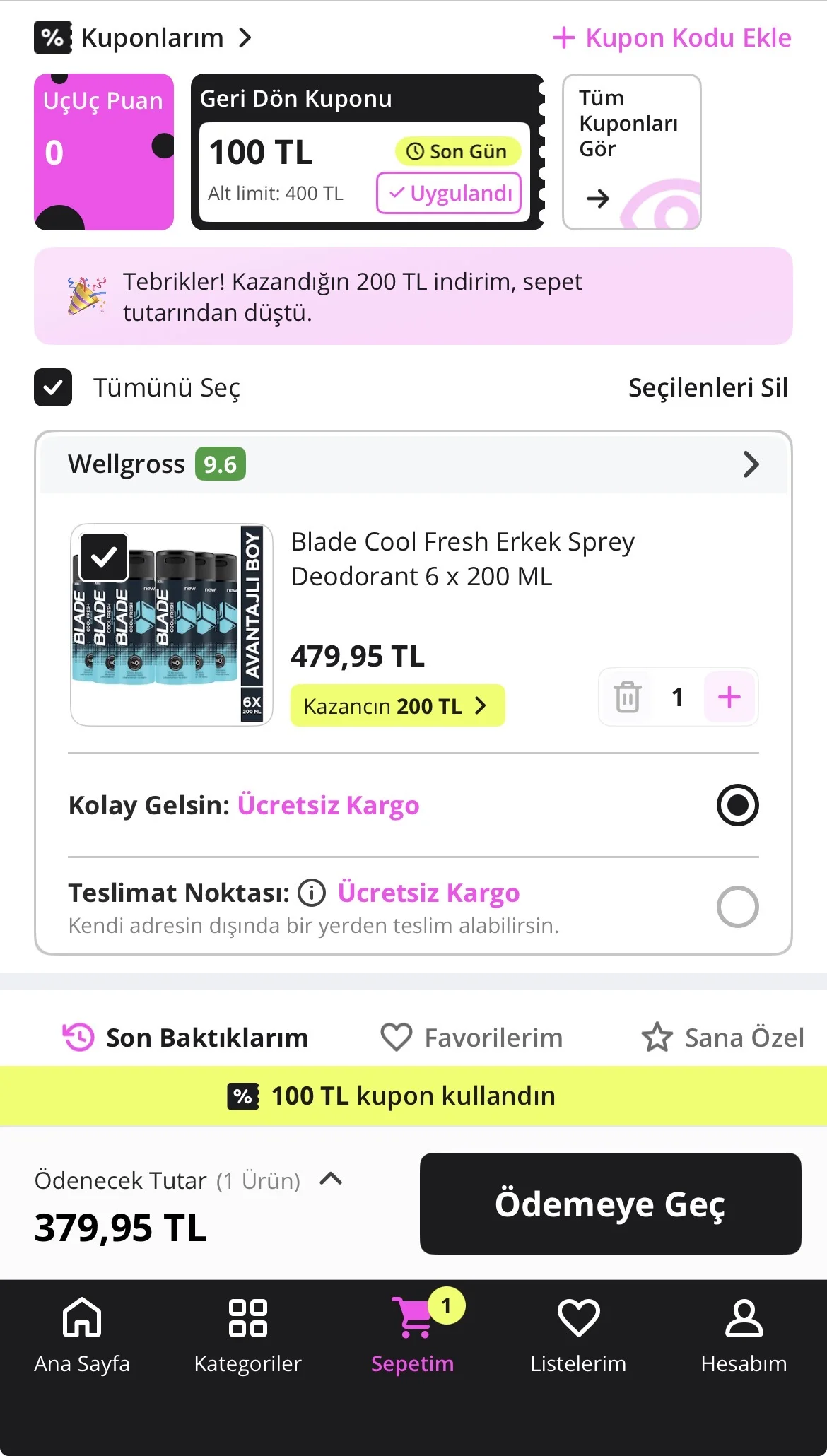The width and height of the screenshot is (827, 1456).
Task: Uncheck the Blade deodorant product checkbox
Action: point(104,557)
